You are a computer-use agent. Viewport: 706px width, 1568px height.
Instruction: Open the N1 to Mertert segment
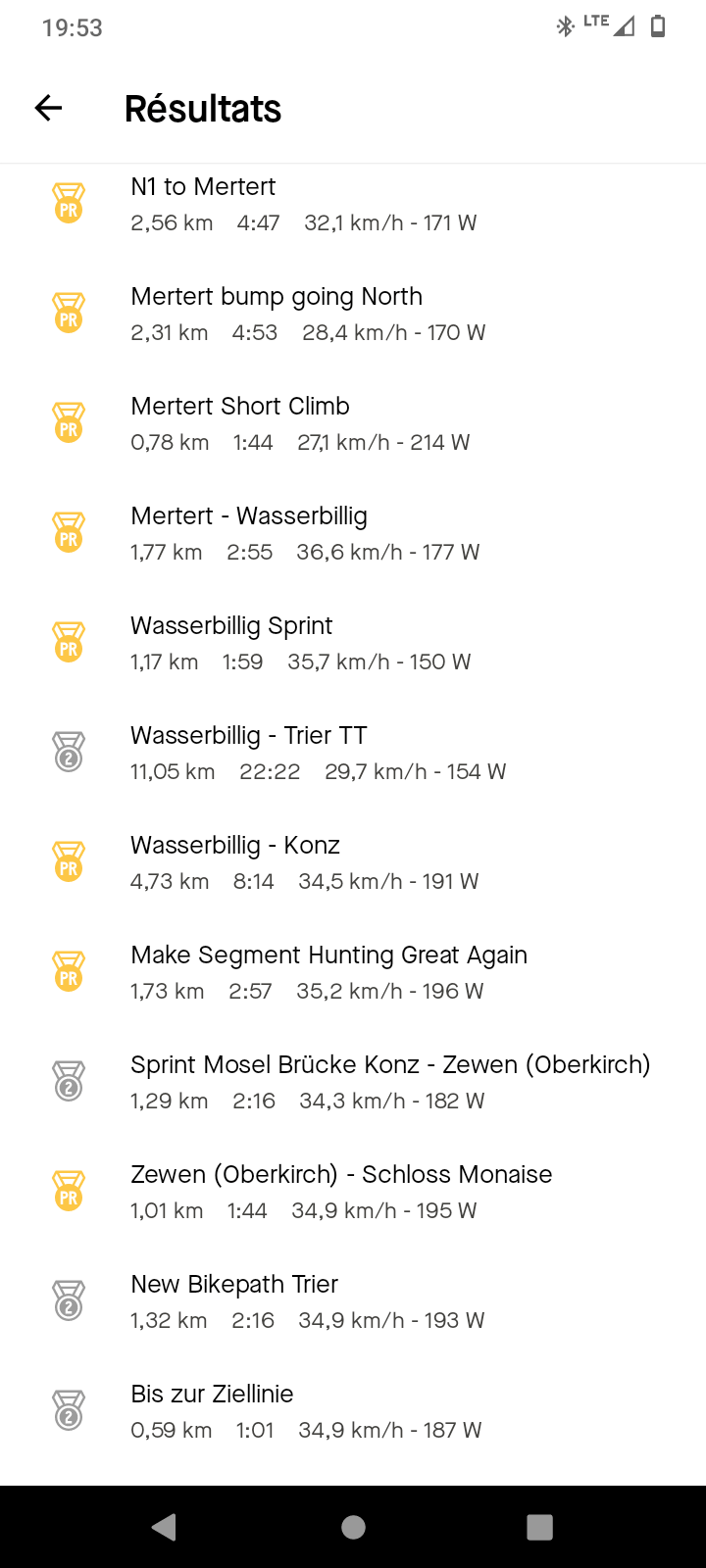click(353, 204)
